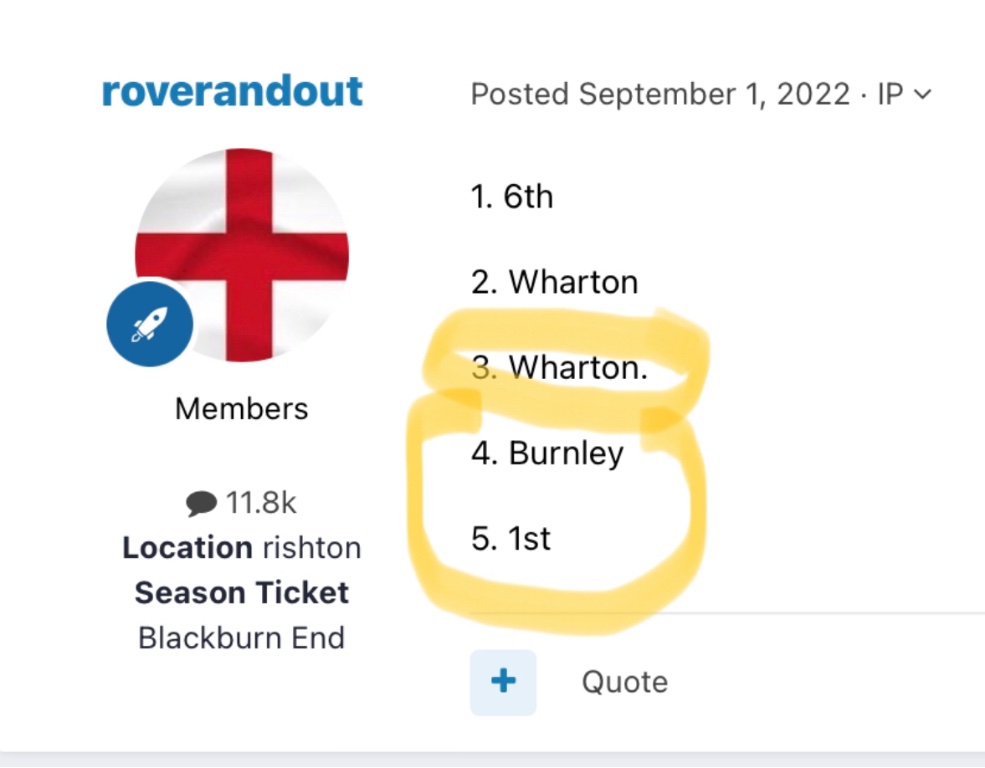View the rocket rank badge
This screenshot has height=768, width=985.
point(150,322)
